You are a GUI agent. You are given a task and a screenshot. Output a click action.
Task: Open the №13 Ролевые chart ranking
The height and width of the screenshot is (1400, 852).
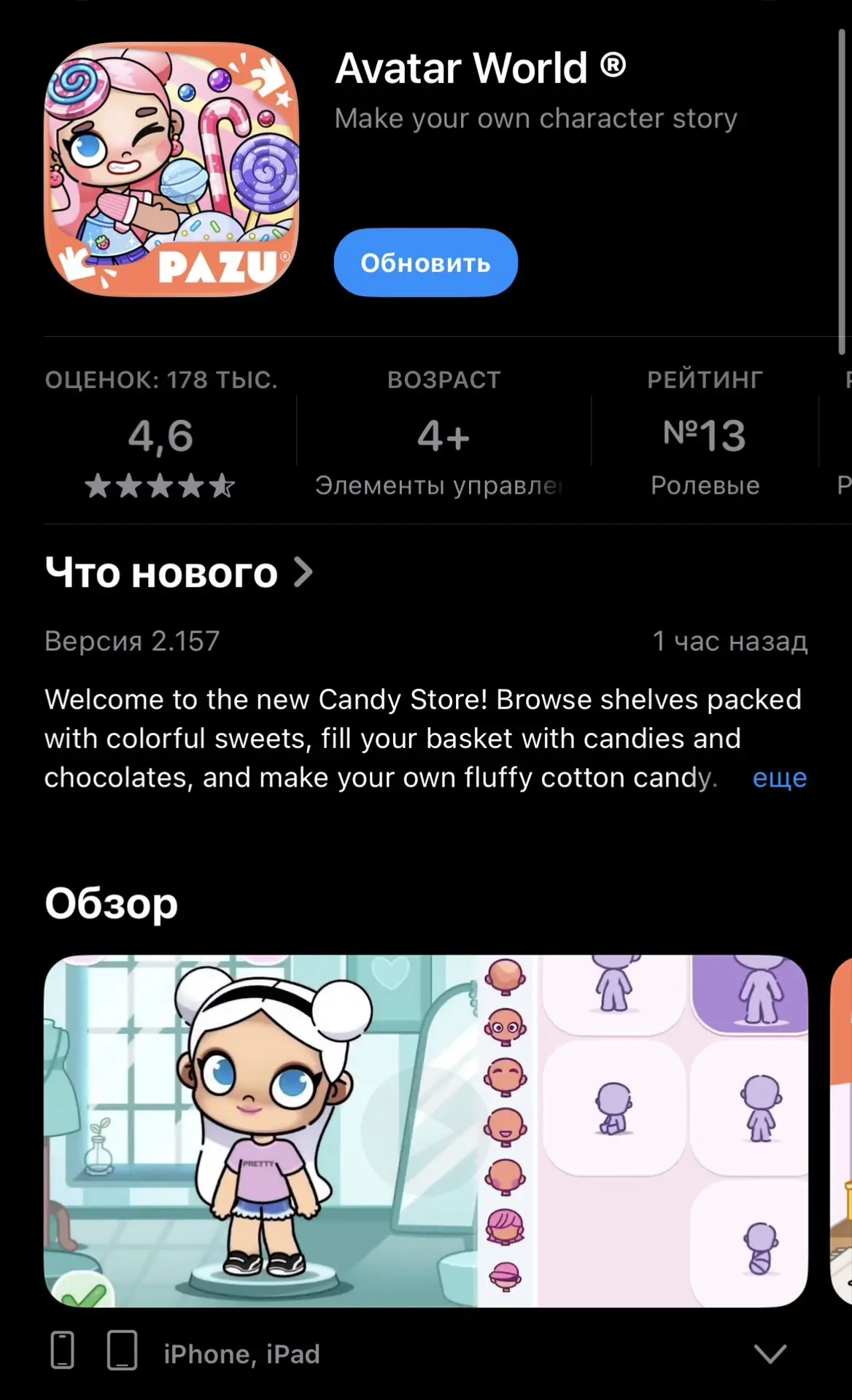tap(705, 436)
